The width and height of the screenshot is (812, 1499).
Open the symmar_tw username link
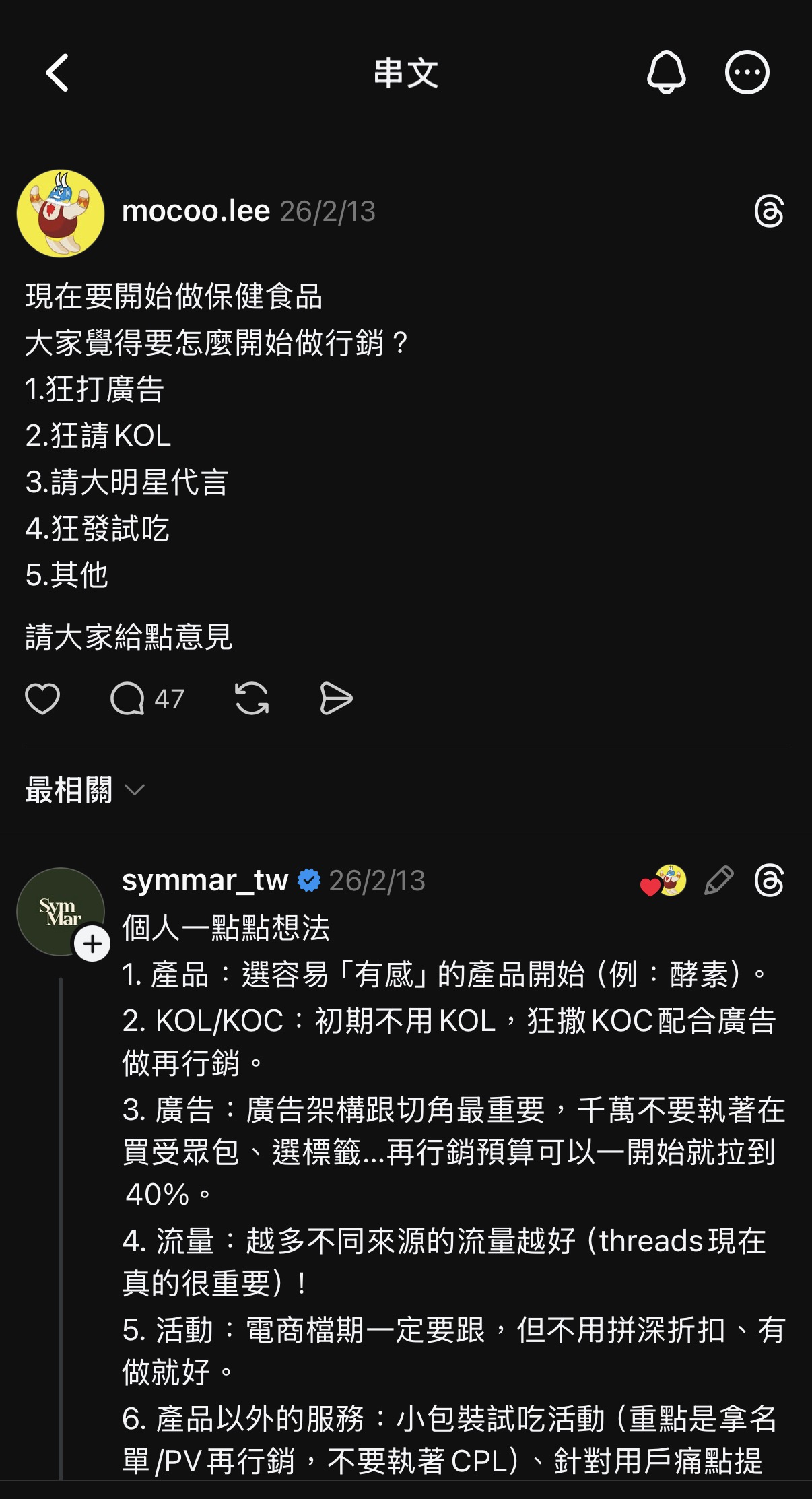click(x=205, y=880)
